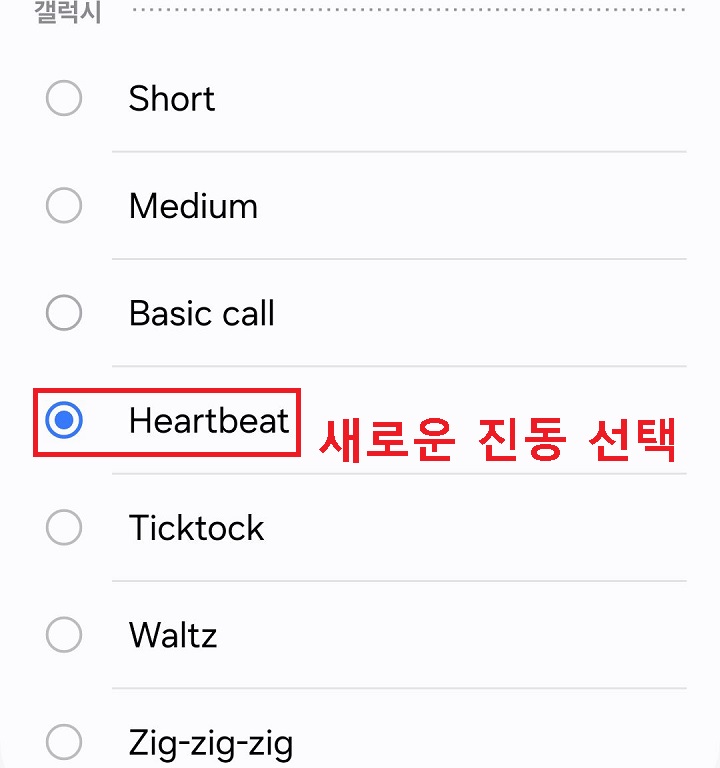Image resolution: width=720 pixels, height=768 pixels.
Task: Tap the Short label text
Action: tap(171, 99)
